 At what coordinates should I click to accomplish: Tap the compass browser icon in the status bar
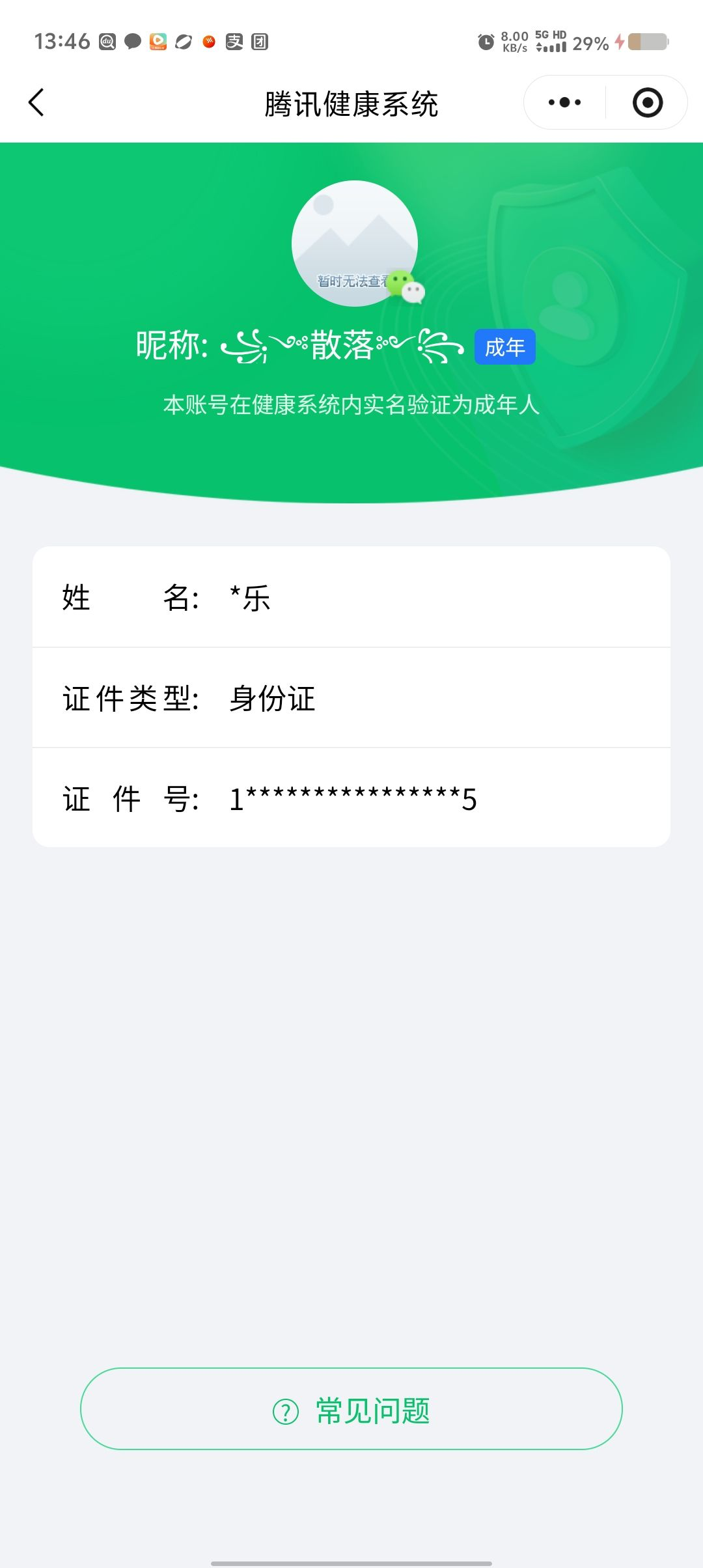pyautogui.click(x=184, y=42)
